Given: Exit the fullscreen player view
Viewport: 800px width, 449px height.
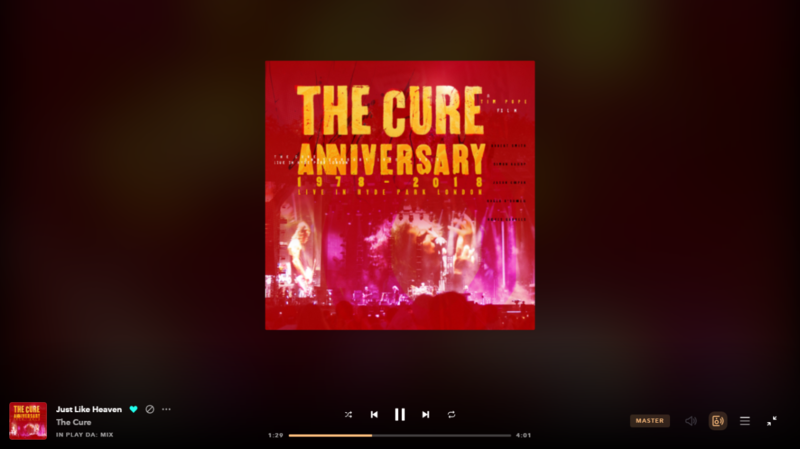Looking at the screenshot, I should [772, 421].
